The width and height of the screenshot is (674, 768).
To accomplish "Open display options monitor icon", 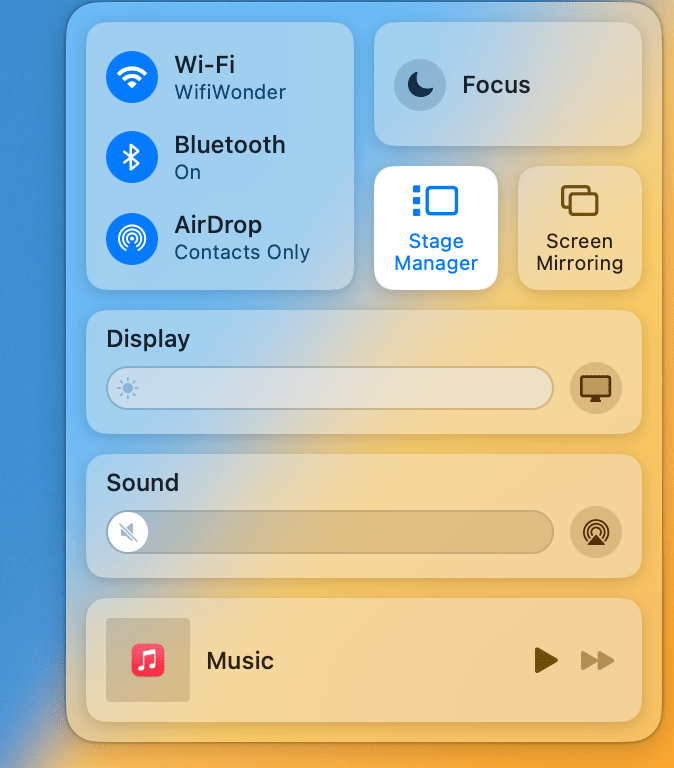I will point(595,388).
